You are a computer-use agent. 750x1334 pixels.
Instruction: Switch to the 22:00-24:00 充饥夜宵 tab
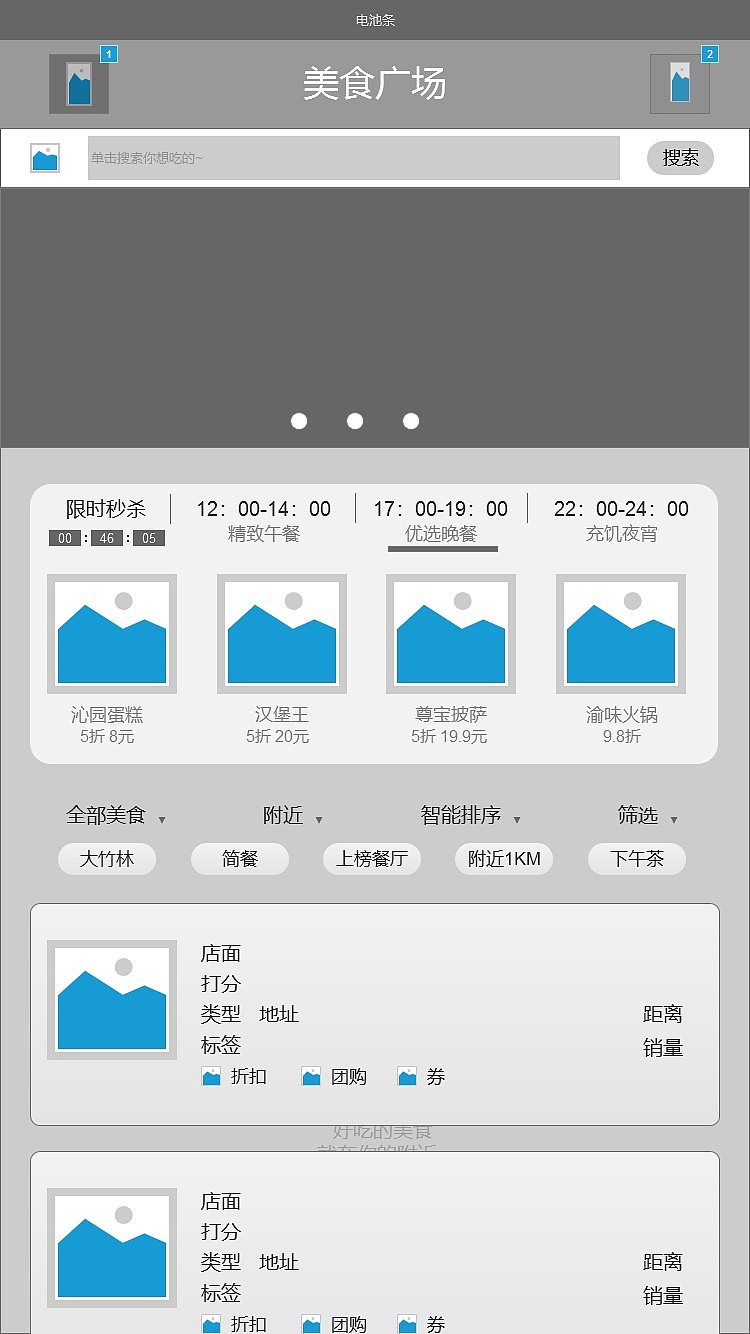621,520
